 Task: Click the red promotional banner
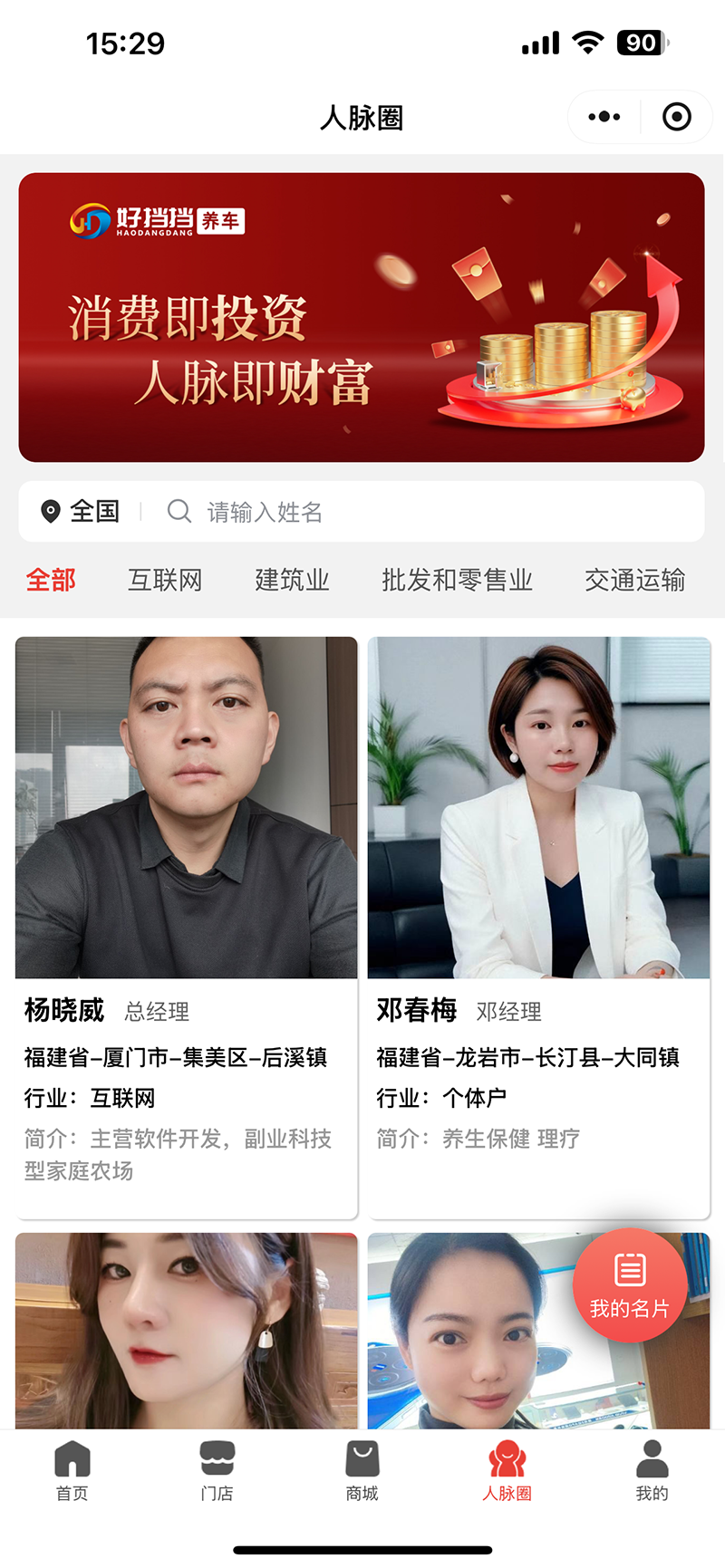(362, 317)
